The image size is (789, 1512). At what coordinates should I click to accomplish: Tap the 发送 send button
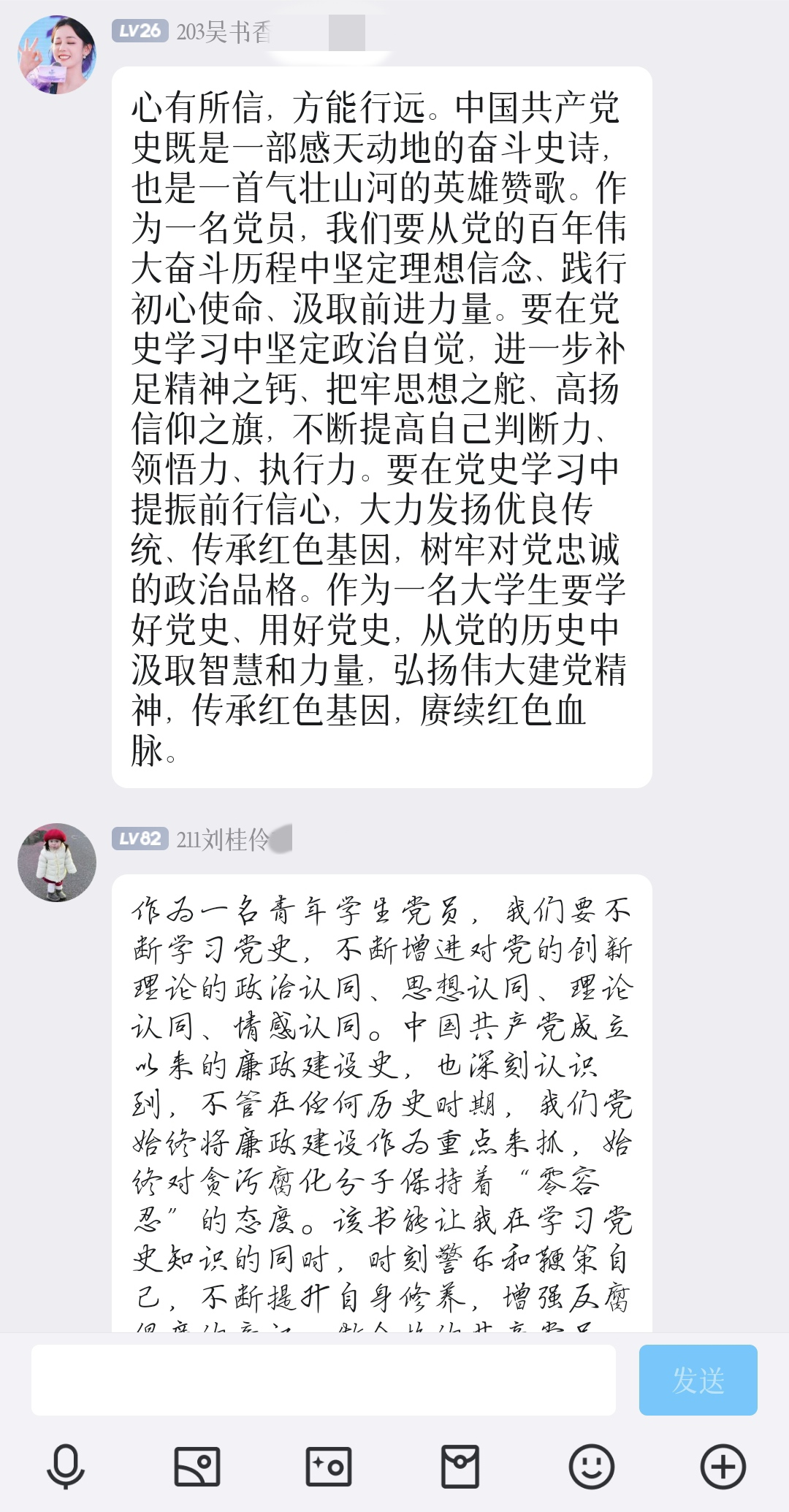[x=698, y=1381]
